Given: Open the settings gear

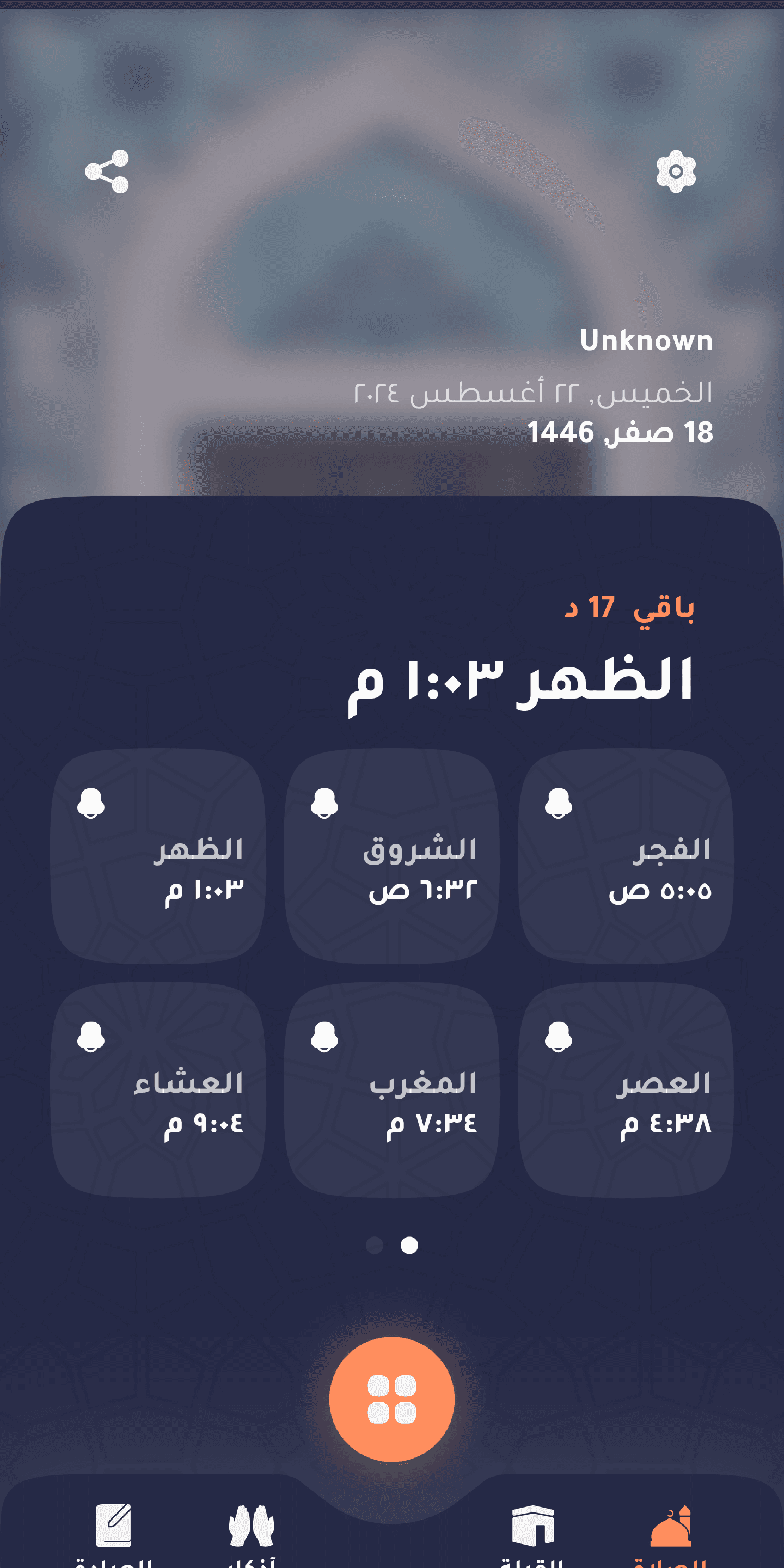Looking at the screenshot, I should tap(676, 171).
